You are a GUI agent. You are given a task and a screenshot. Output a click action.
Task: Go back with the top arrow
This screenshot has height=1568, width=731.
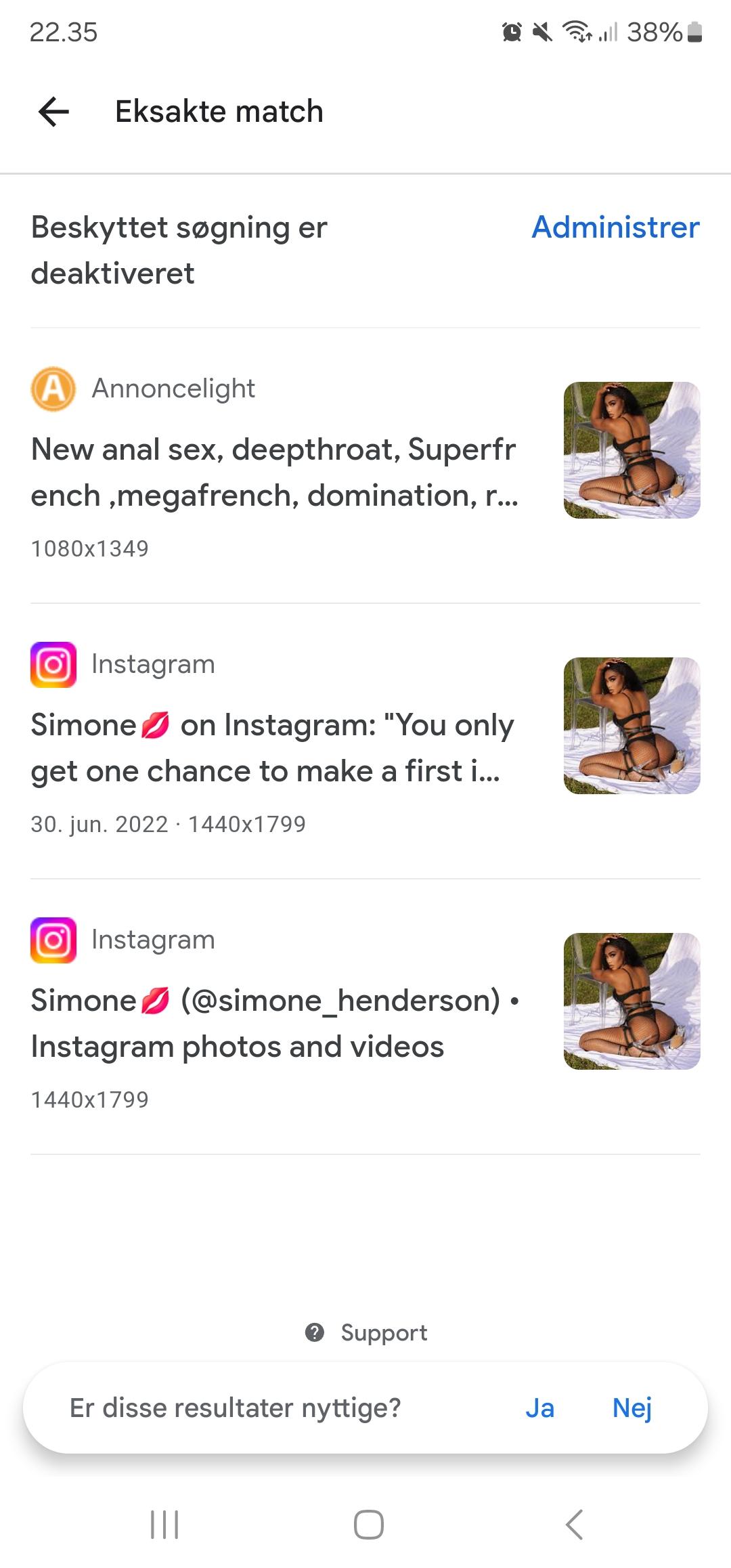coord(54,112)
